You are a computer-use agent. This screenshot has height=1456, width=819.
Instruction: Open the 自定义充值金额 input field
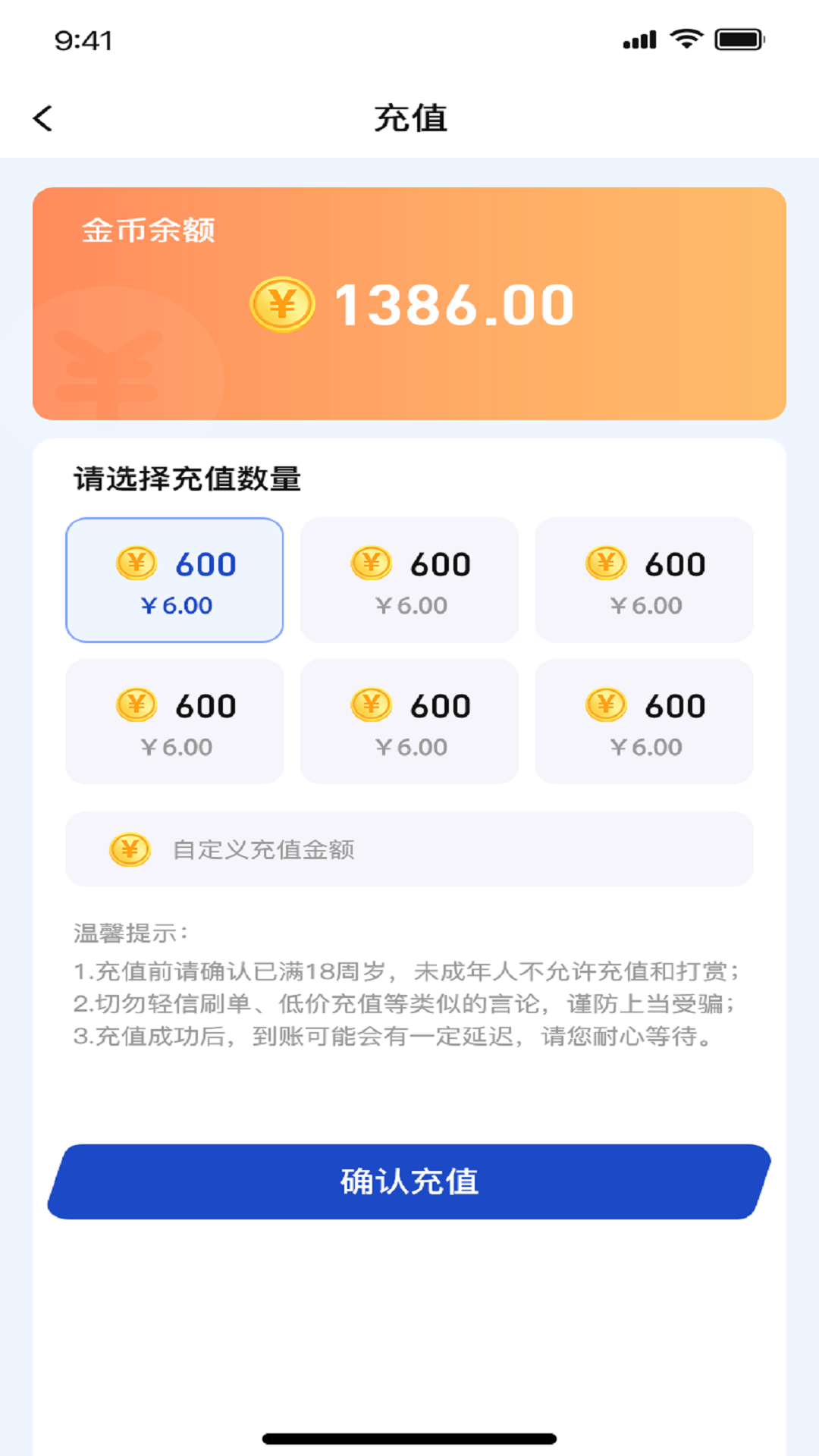(x=409, y=849)
